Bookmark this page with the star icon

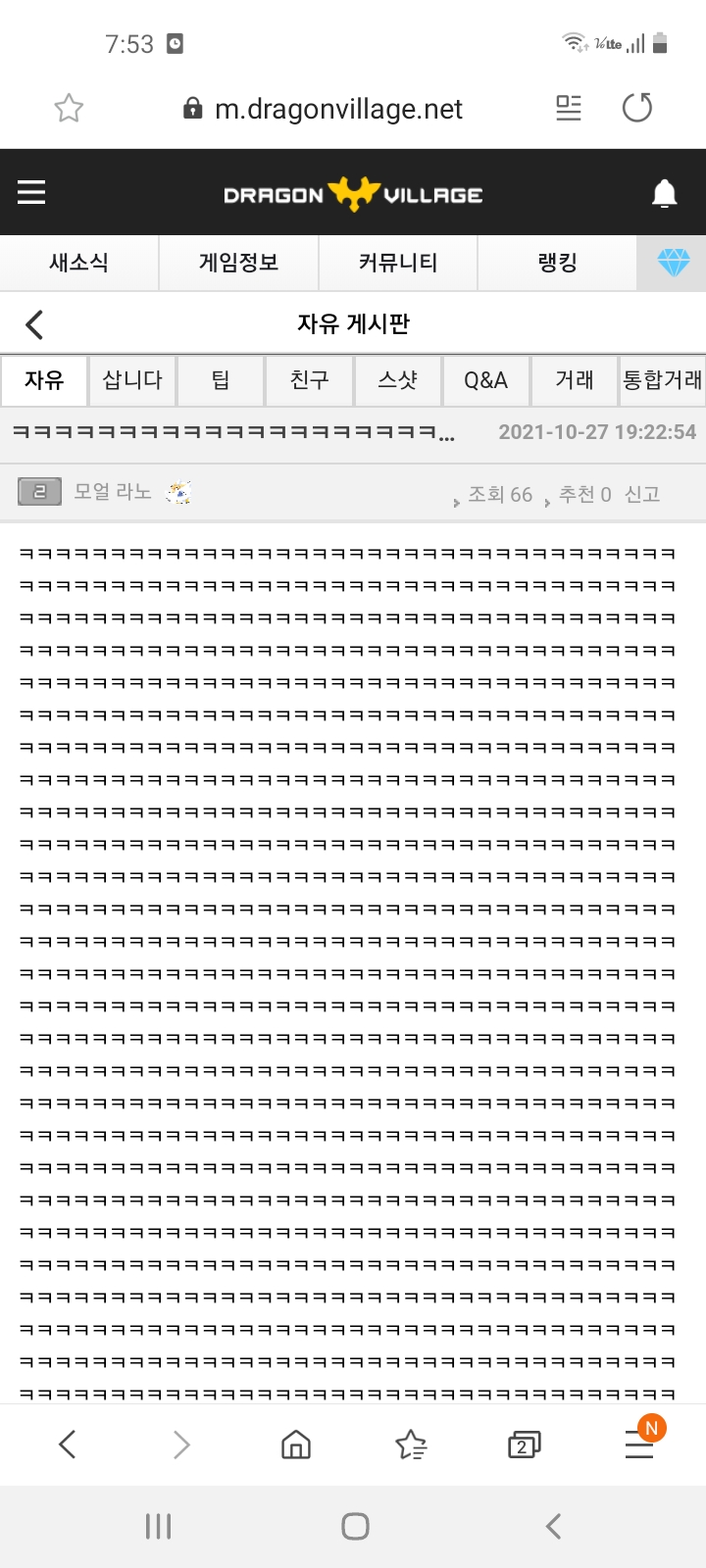point(69,108)
